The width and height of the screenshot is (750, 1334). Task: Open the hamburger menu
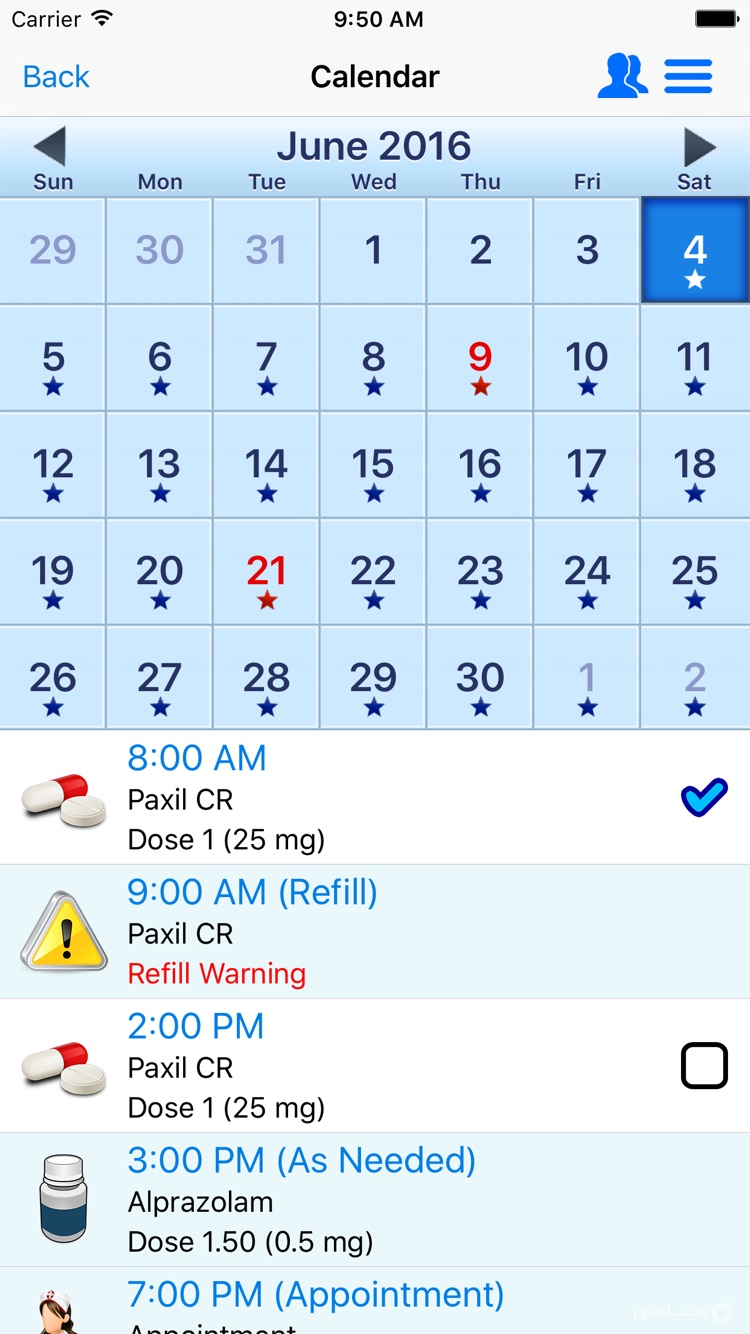tap(688, 76)
